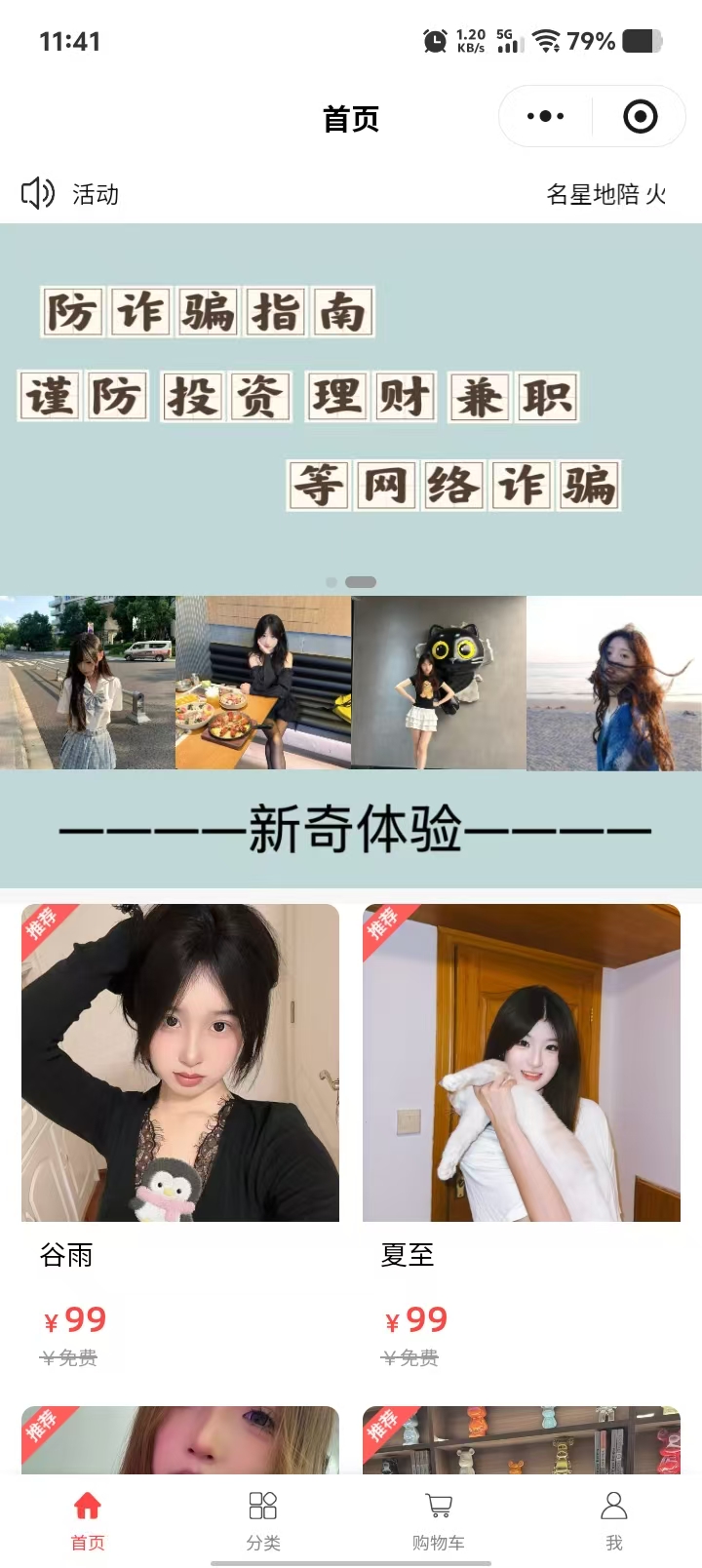Select the first banner page indicator dot
This screenshot has width=702, height=1568.
(331, 582)
